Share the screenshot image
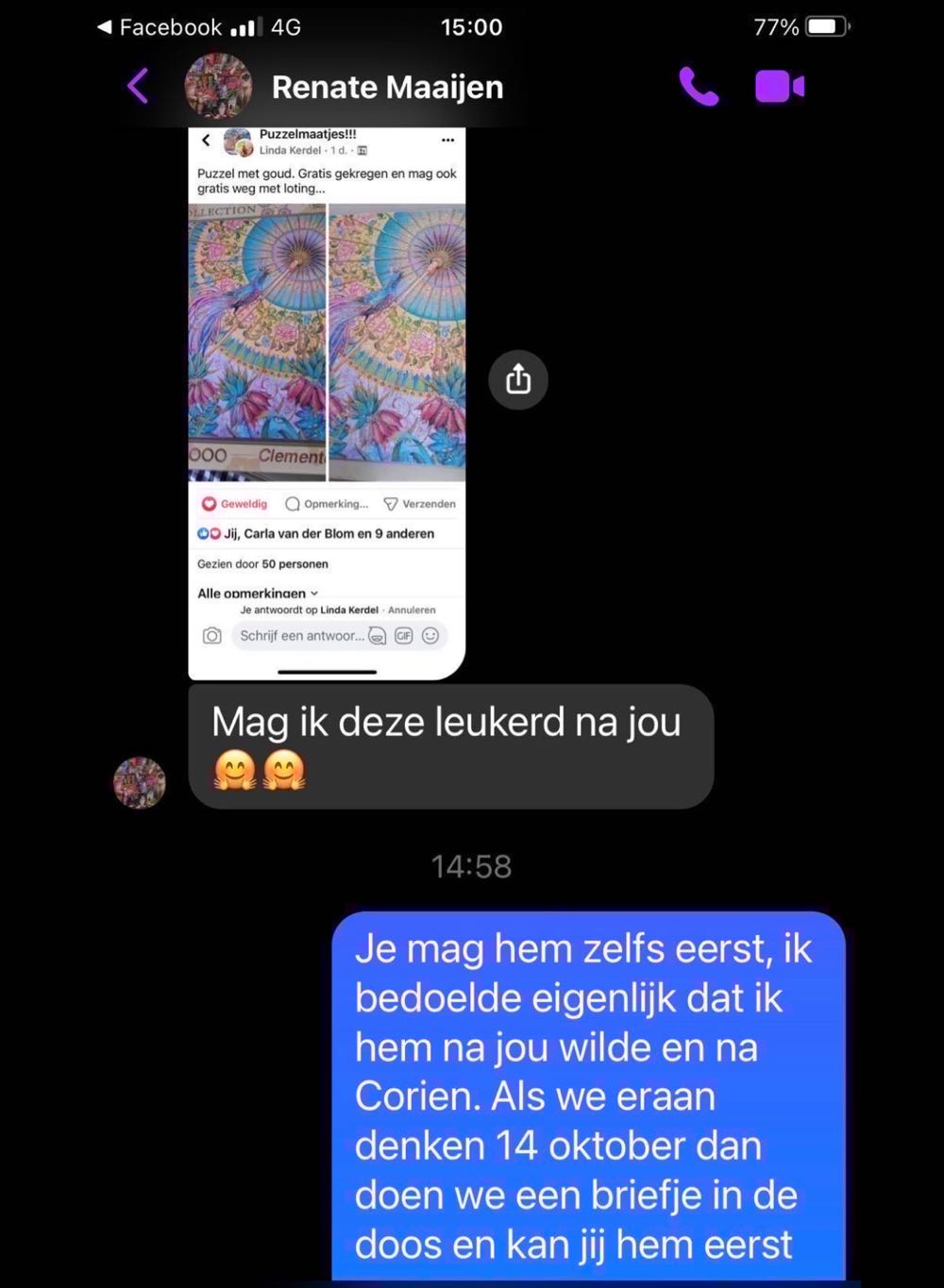The image size is (944, 1288). pyautogui.click(x=518, y=379)
